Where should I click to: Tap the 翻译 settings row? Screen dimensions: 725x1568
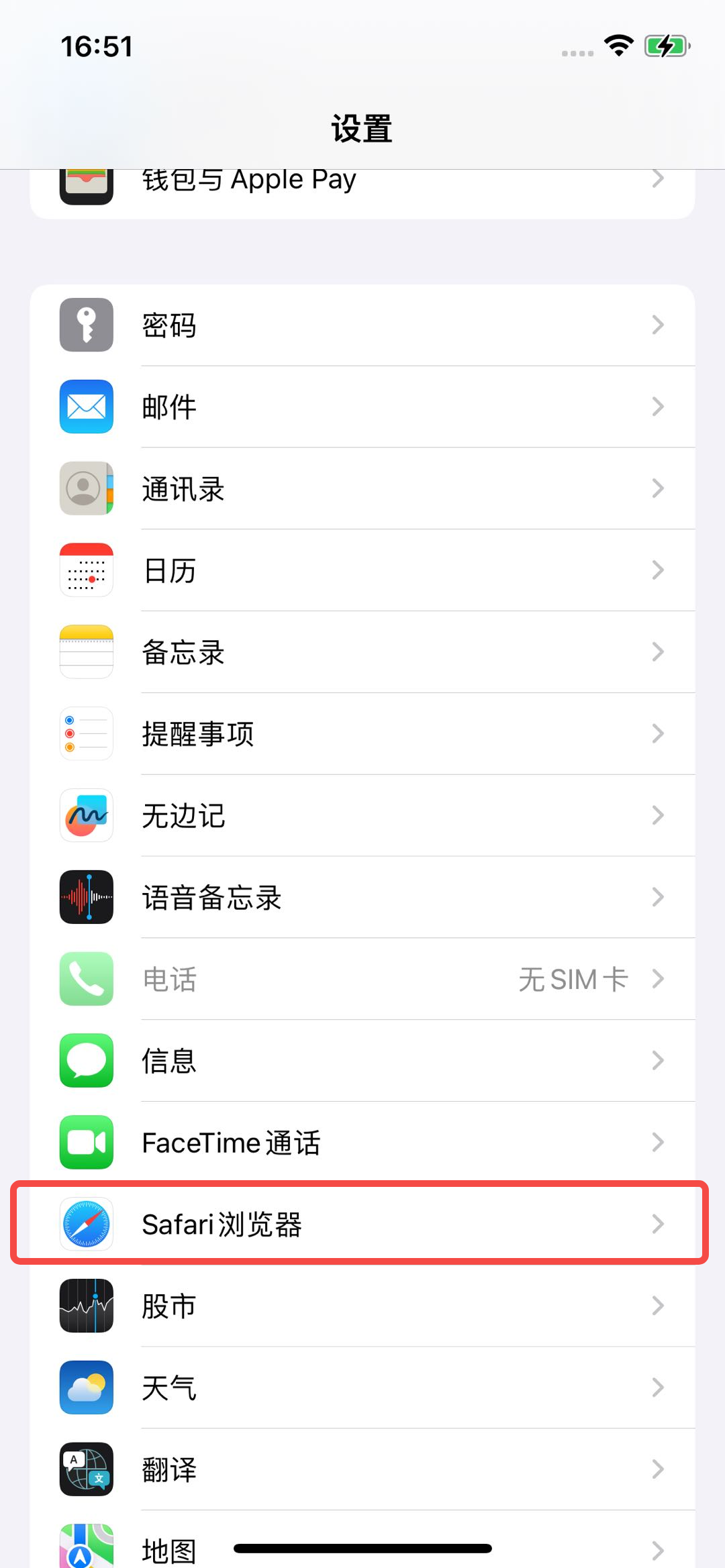(x=362, y=1470)
